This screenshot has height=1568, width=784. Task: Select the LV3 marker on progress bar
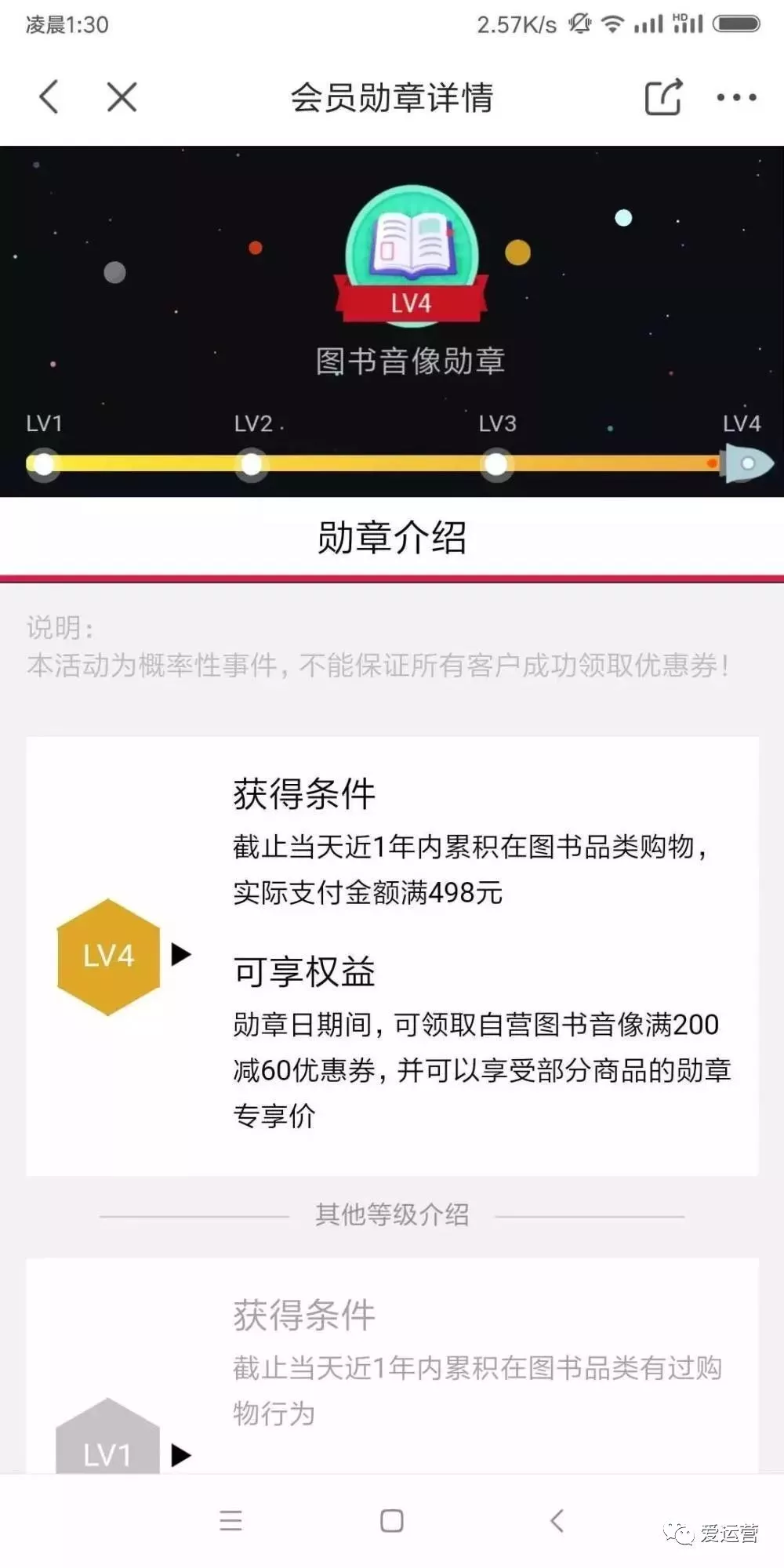click(x=496, y=464)
